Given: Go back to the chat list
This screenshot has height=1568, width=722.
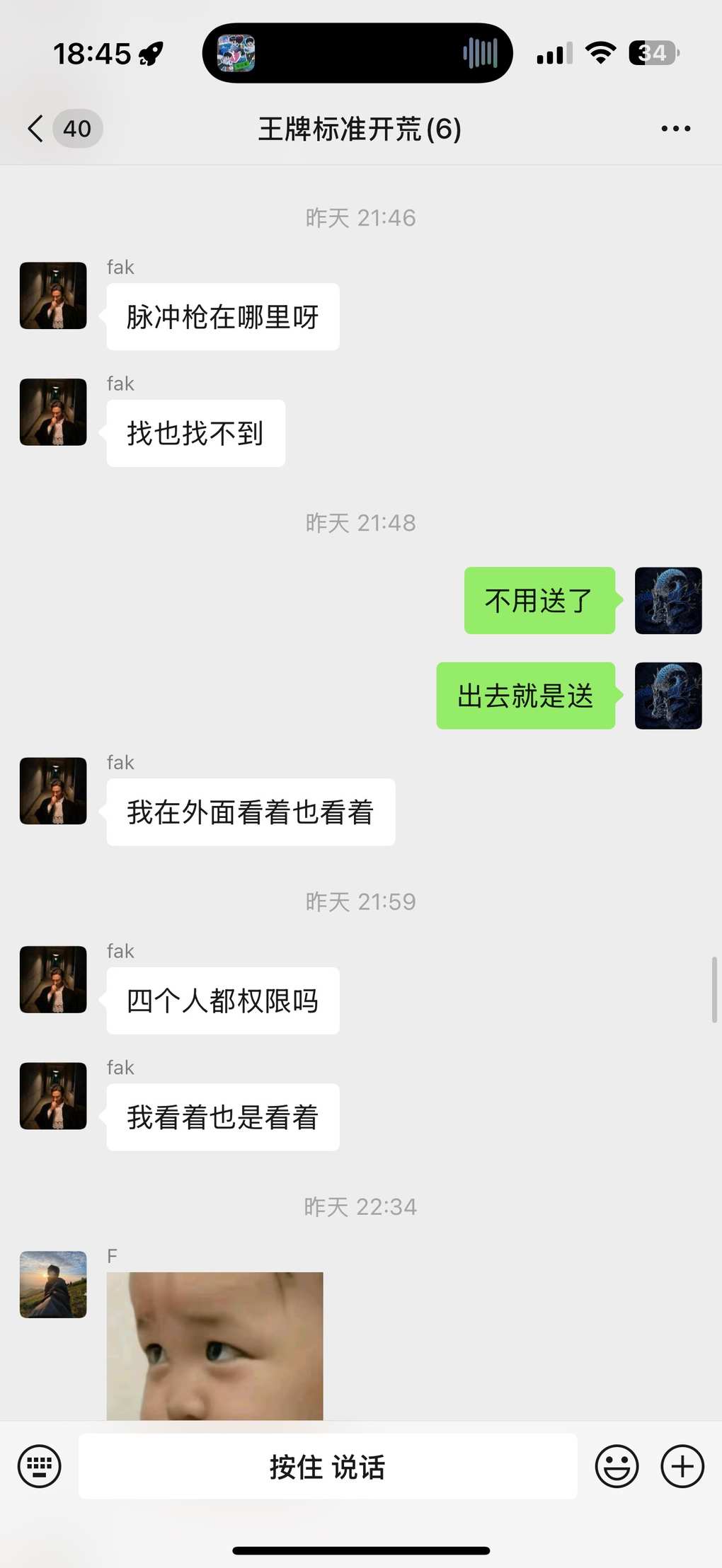Looking at the screenshot, I should pos(37,129).
